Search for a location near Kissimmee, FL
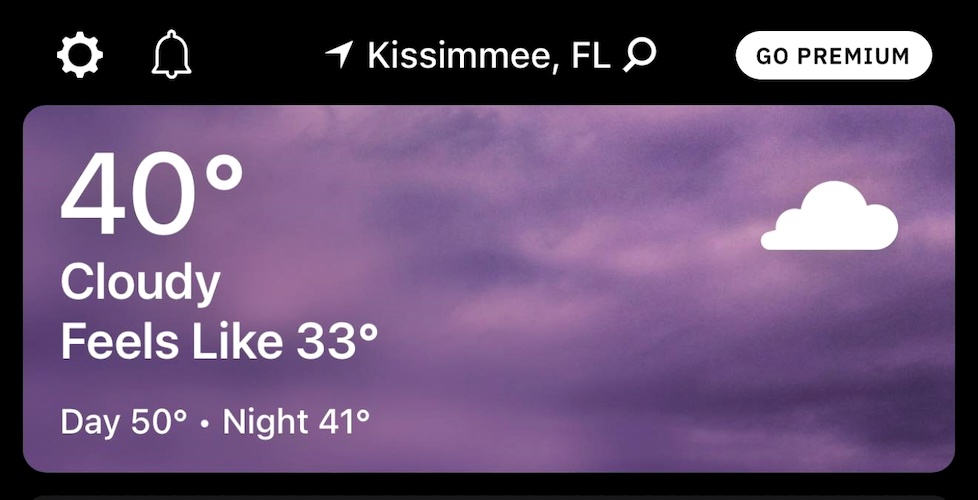978x500 pixels. point(640,55)
